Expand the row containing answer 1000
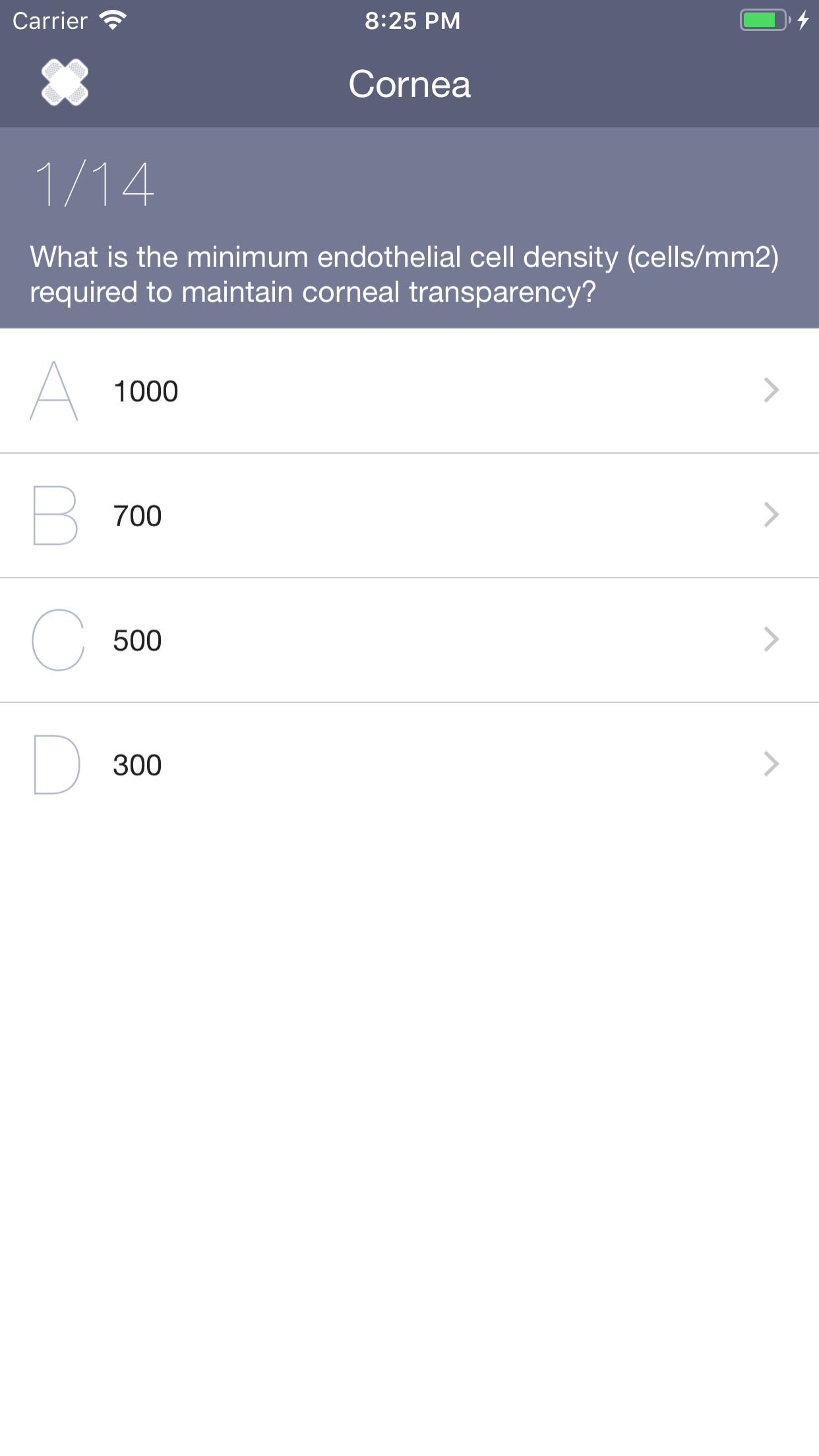 (409, 390)
